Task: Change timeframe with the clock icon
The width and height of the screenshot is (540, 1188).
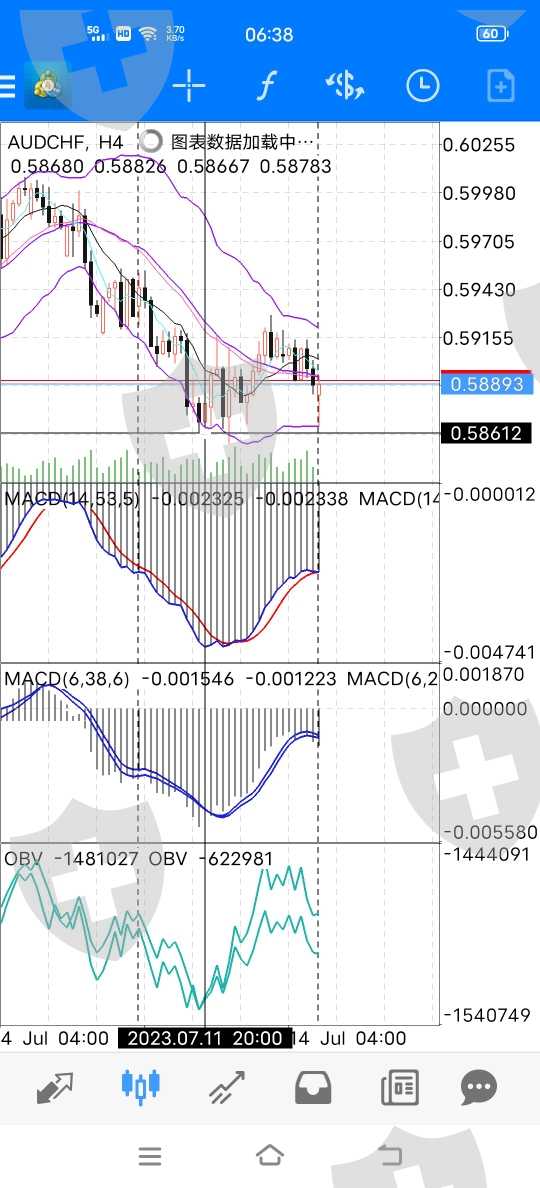Action: 423,86
